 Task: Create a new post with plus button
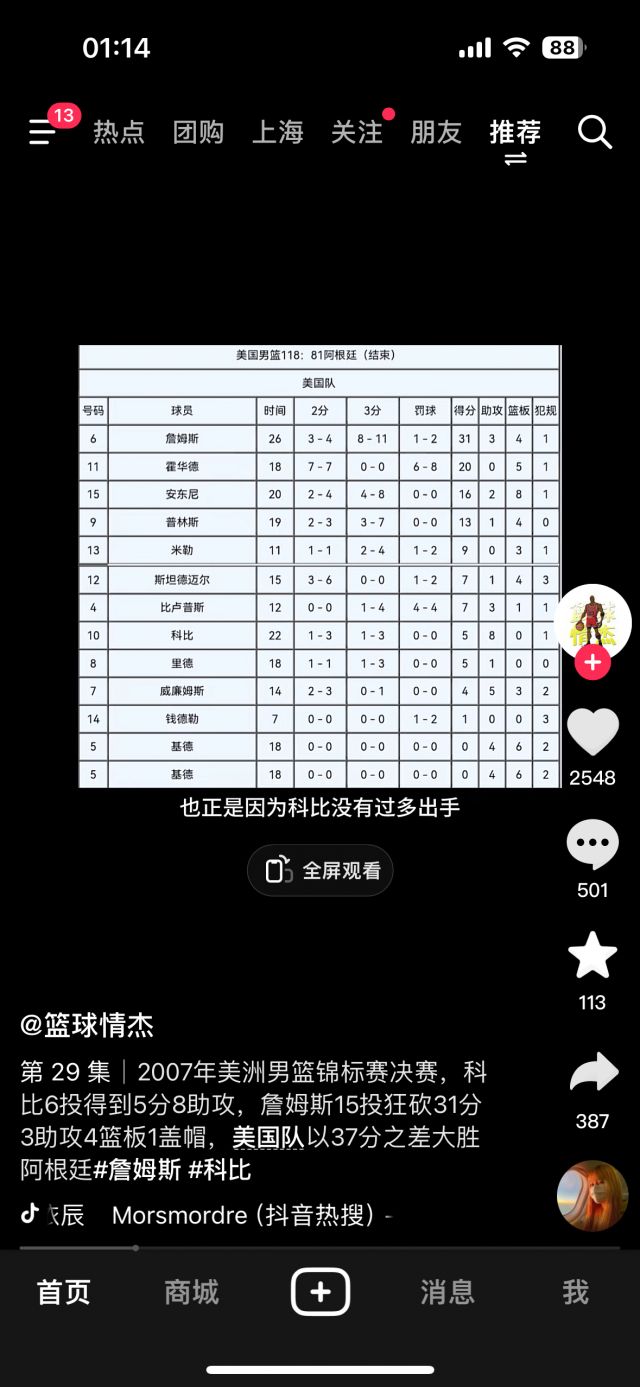click(320, 1291)
